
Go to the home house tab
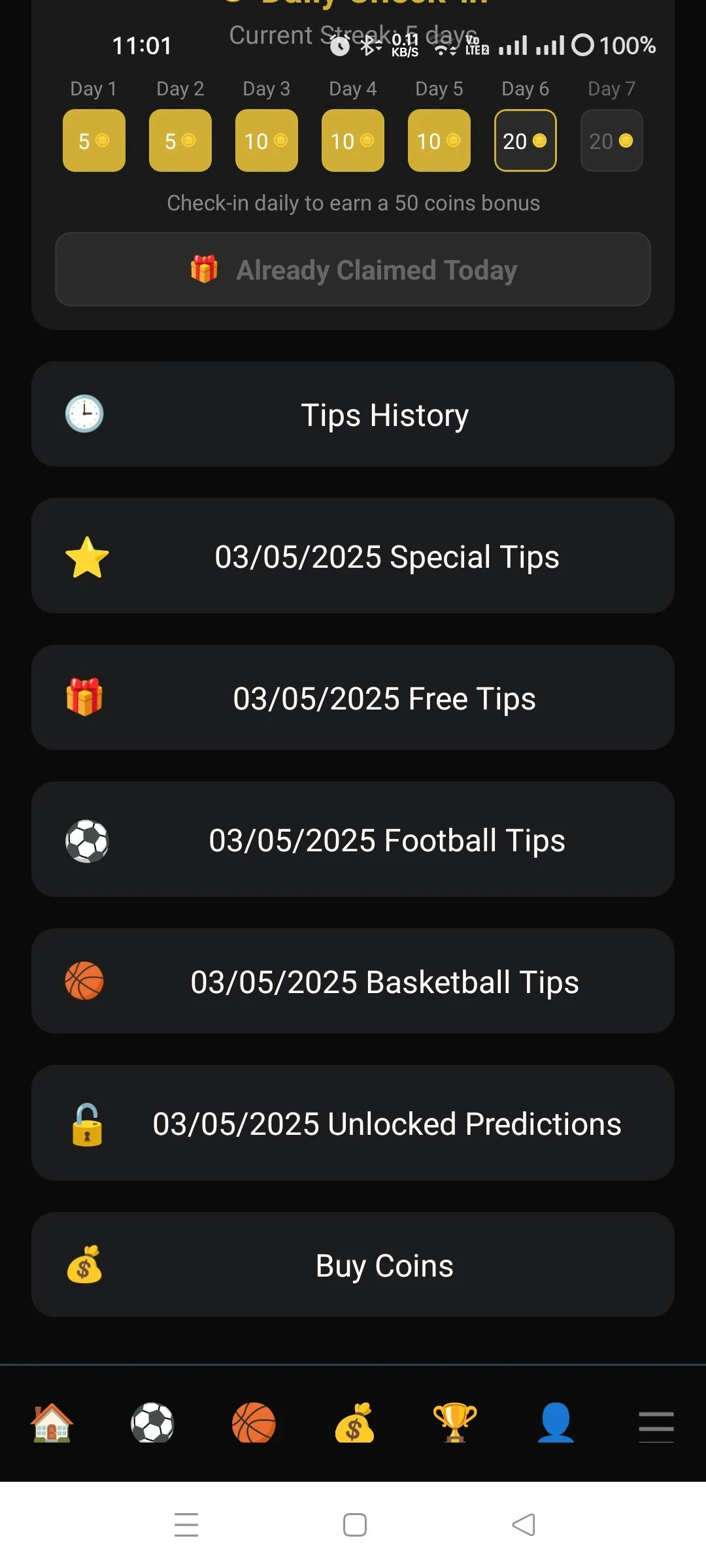coord(52,1423)
